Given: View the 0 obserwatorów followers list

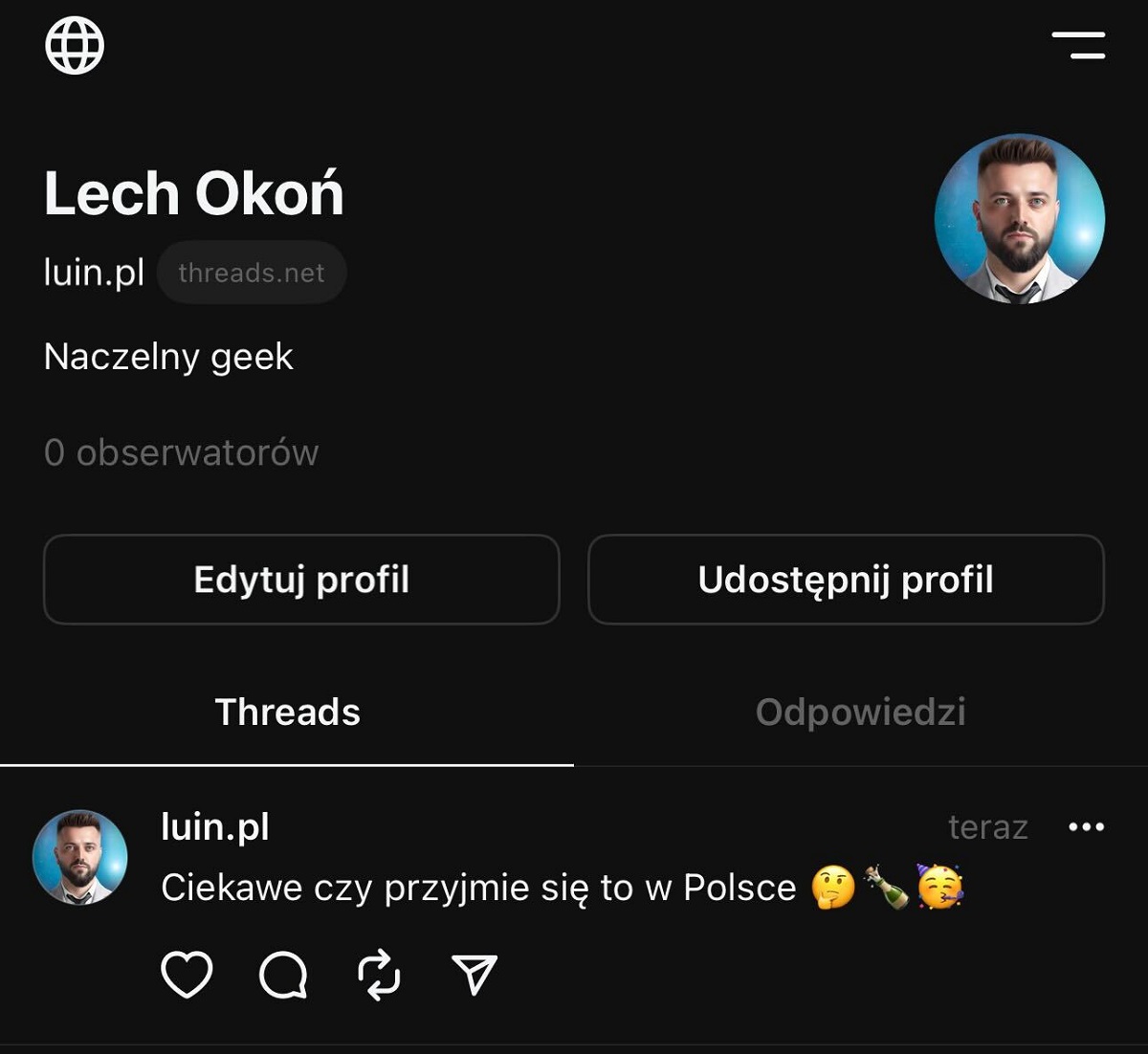Looking at the screenshot, I should (x=182, y=452).
